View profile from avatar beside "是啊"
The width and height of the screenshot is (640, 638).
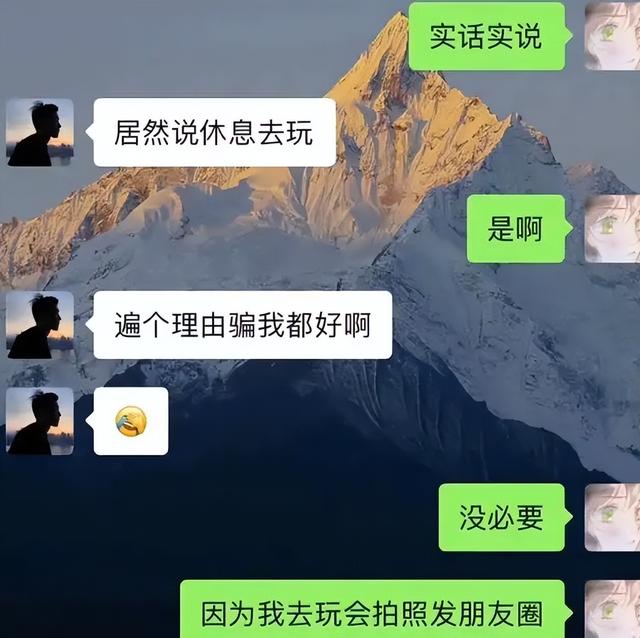point(612,229)
